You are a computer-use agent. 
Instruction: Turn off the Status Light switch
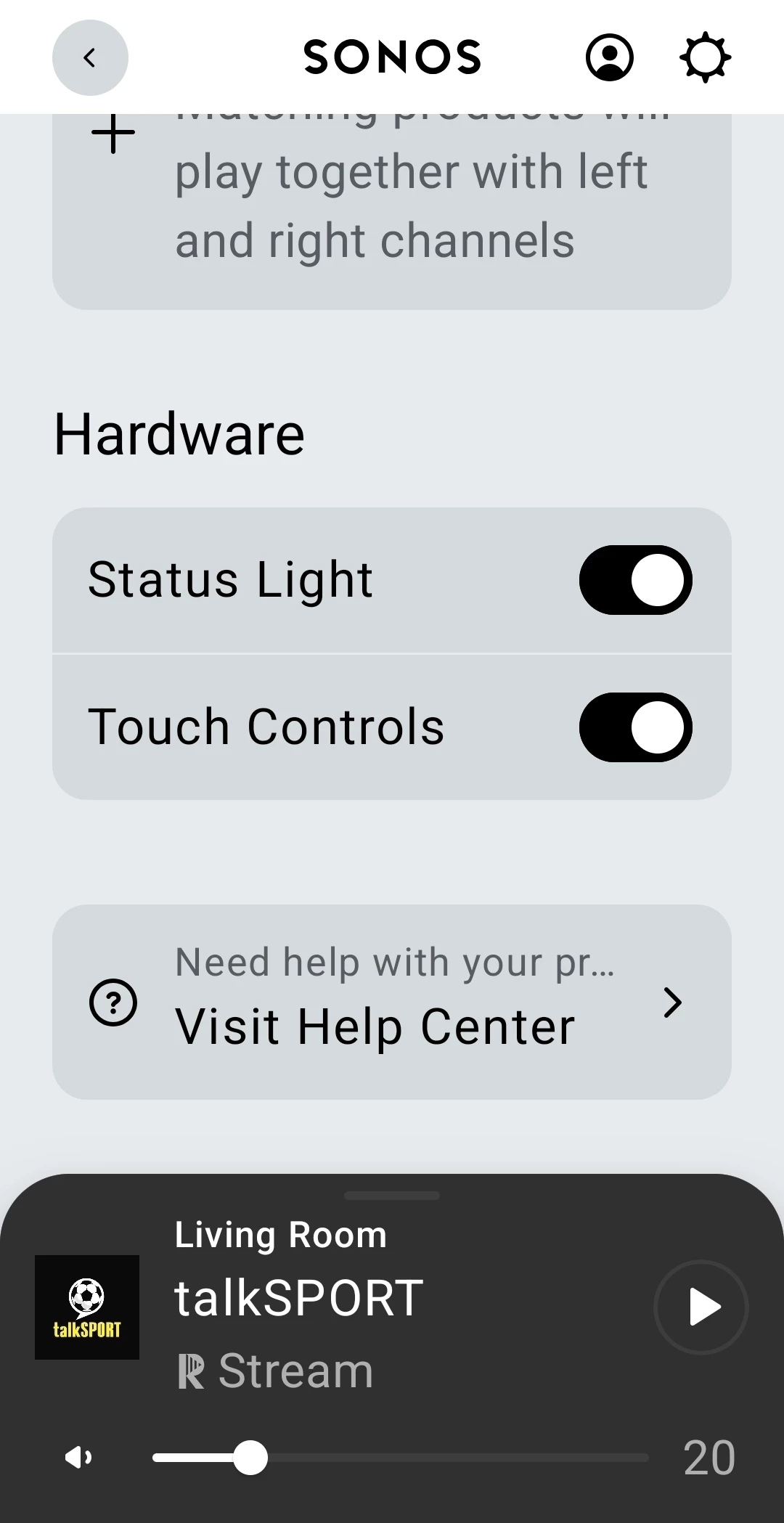[636, 580]
